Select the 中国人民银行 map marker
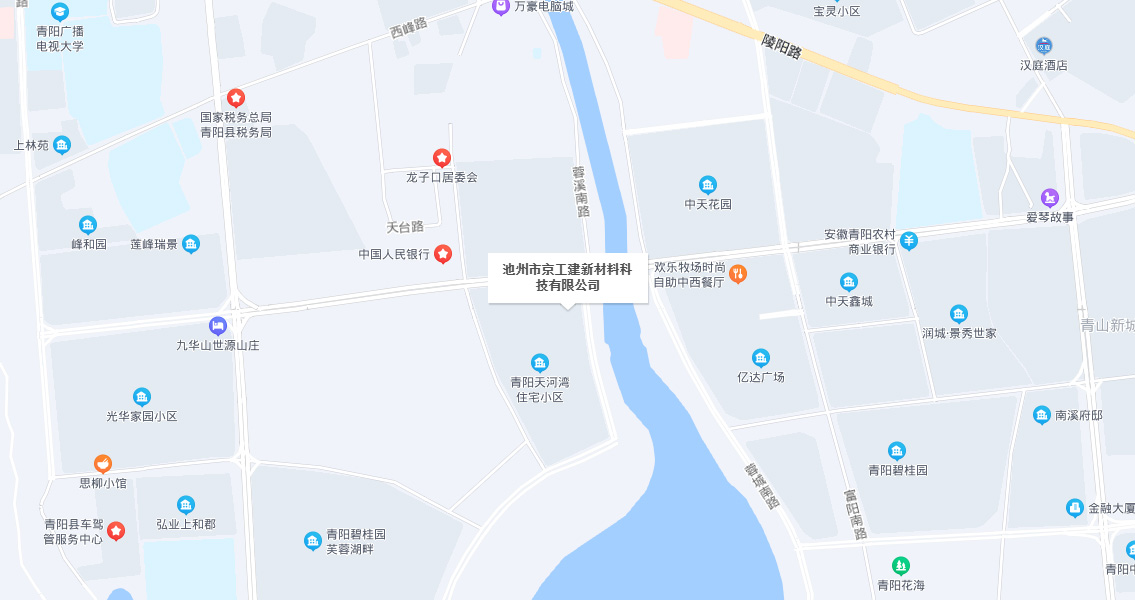 tap(442, 254)
